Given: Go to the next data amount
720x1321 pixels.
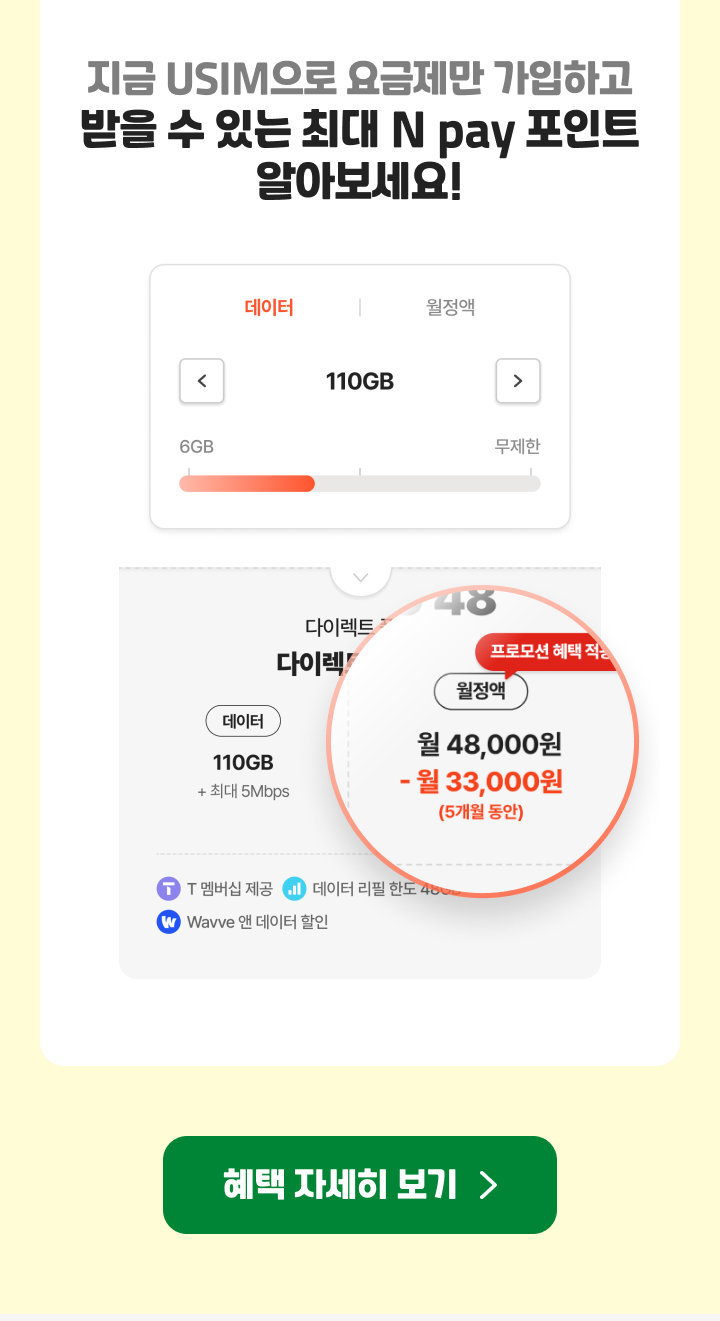Looking at the screenshot, I should click(x=518, y=381).
